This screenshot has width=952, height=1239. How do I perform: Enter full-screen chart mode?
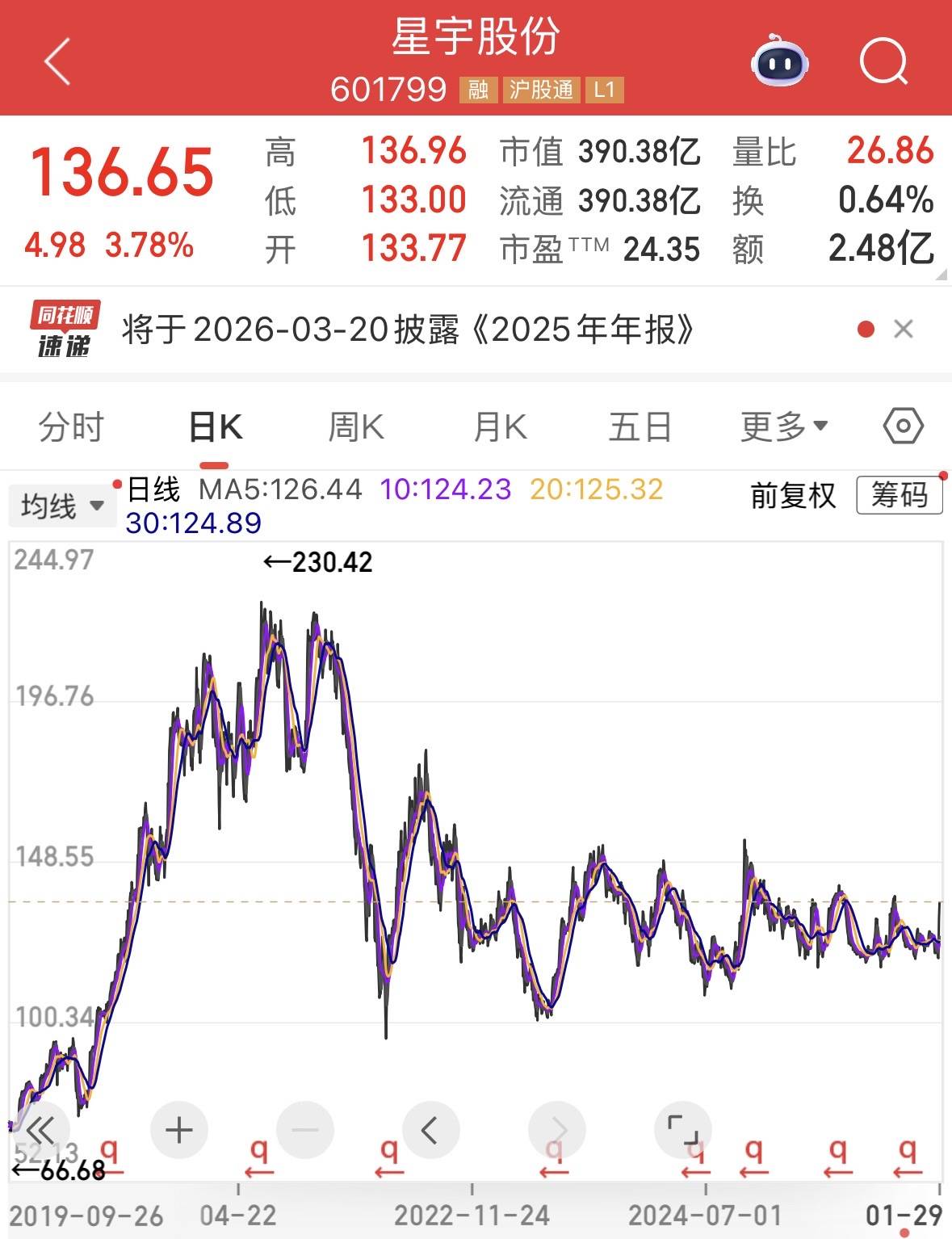pyautogui.click(x=682, y=1130)
